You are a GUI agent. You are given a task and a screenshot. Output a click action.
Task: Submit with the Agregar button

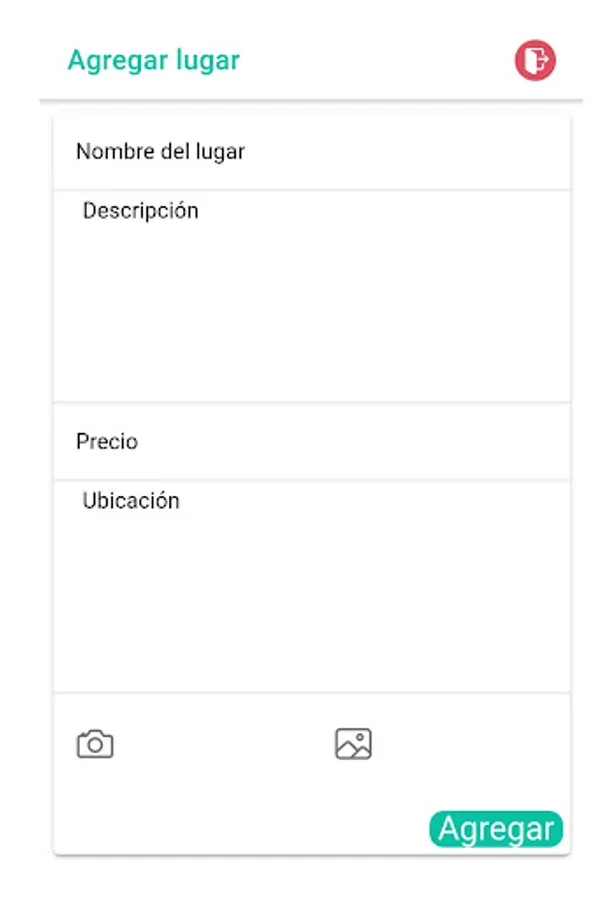pos(496,829)
